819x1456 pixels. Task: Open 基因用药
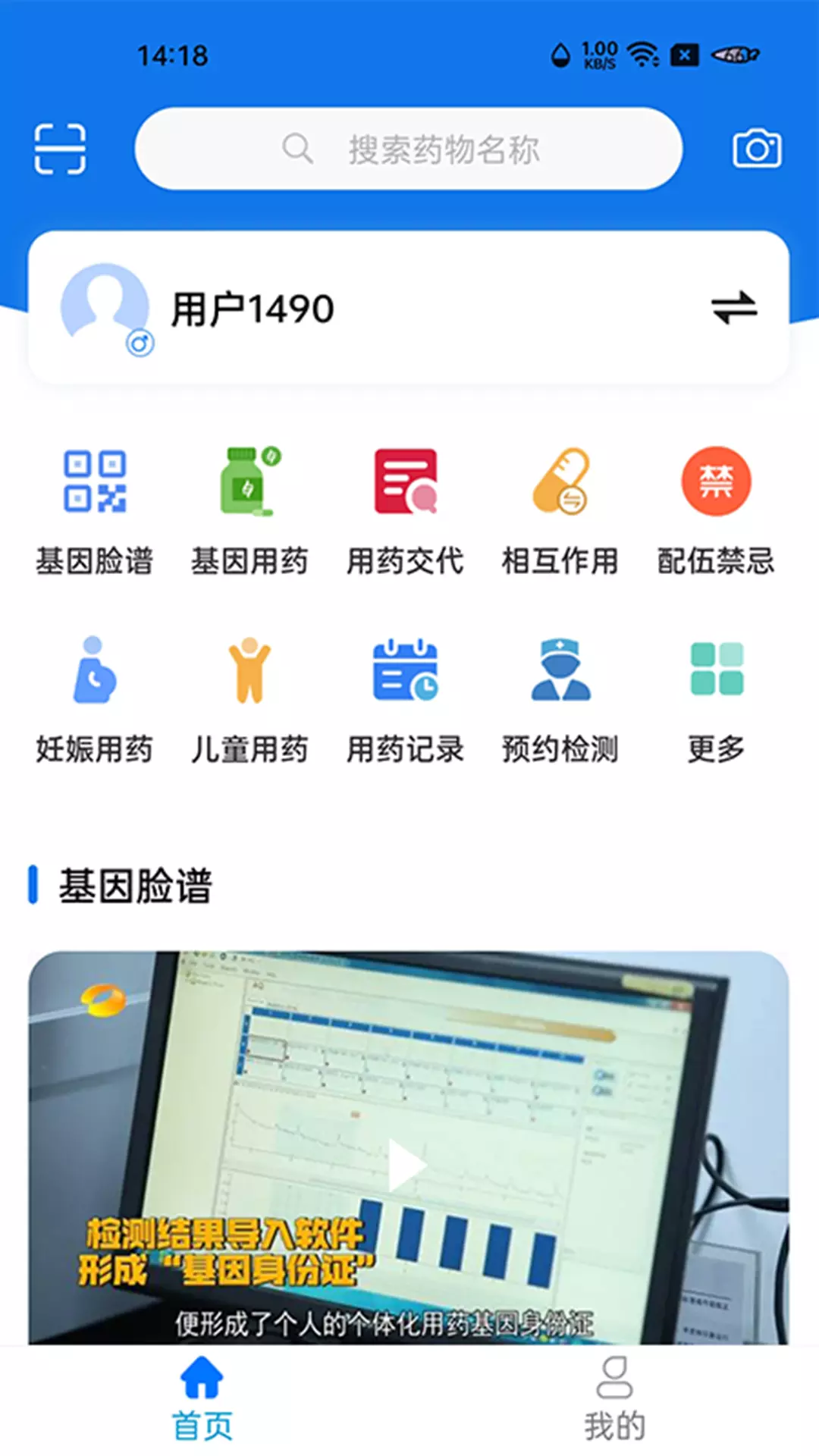(249, 512)
